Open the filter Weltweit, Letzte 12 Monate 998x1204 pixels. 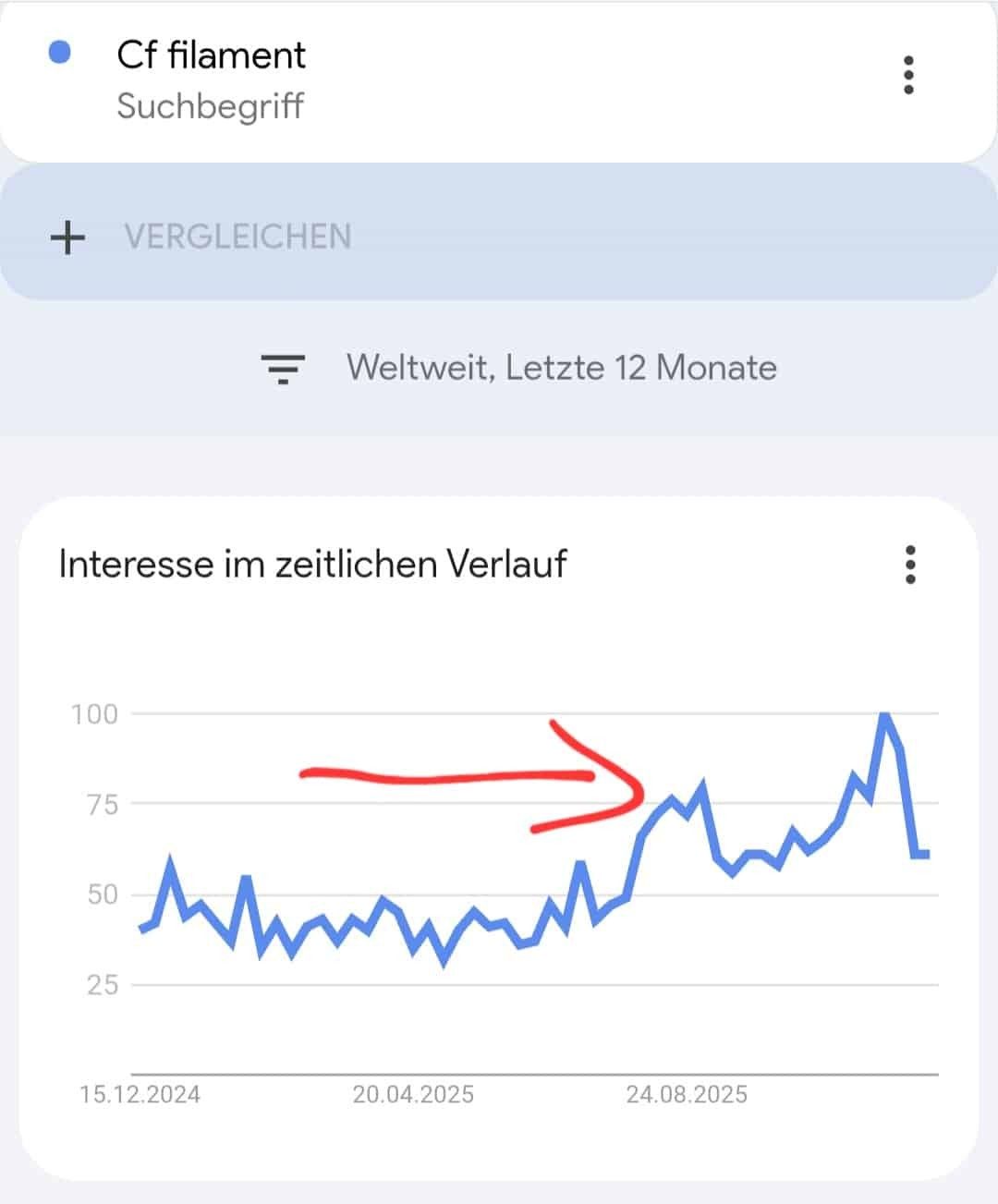(518, 368)
